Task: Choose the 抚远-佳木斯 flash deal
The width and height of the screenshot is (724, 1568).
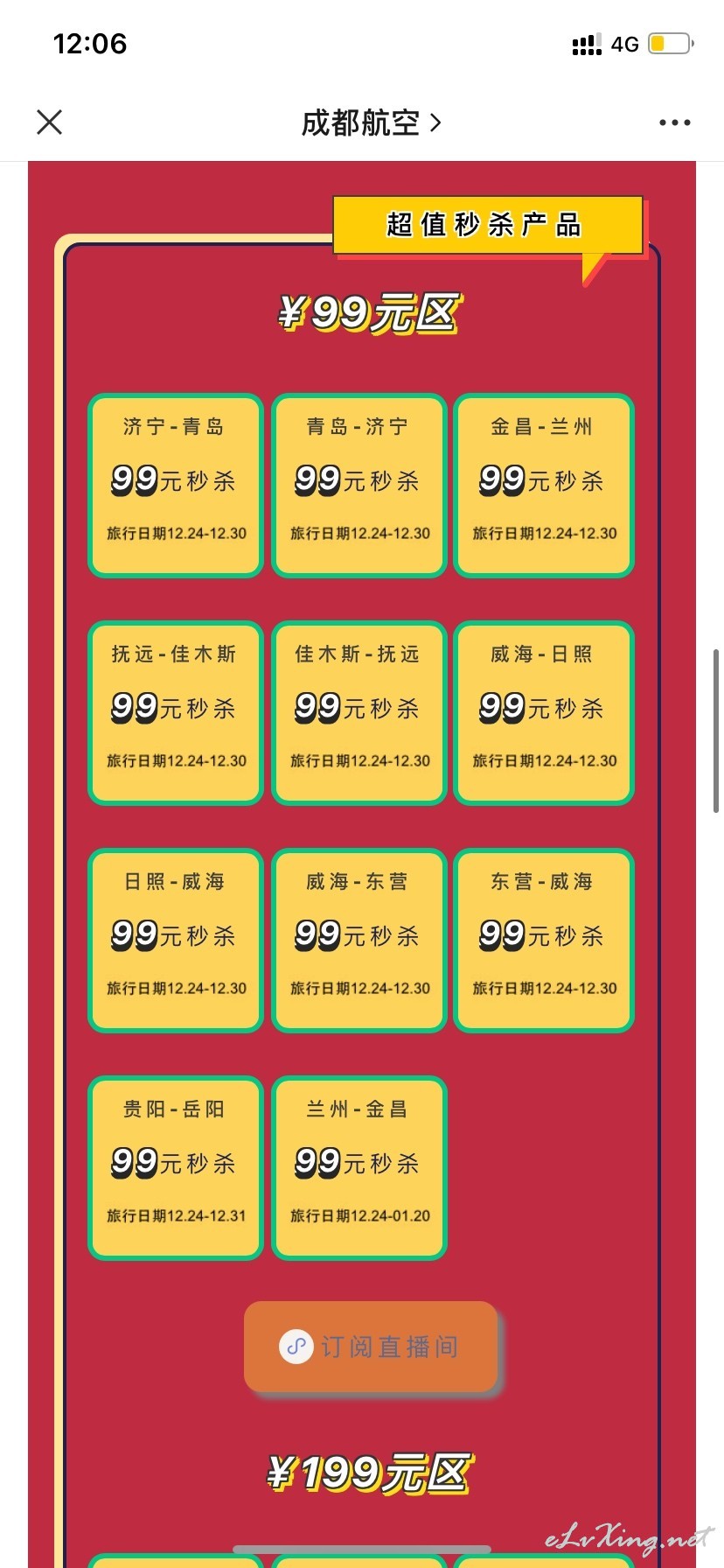Action: coord(176,713)
